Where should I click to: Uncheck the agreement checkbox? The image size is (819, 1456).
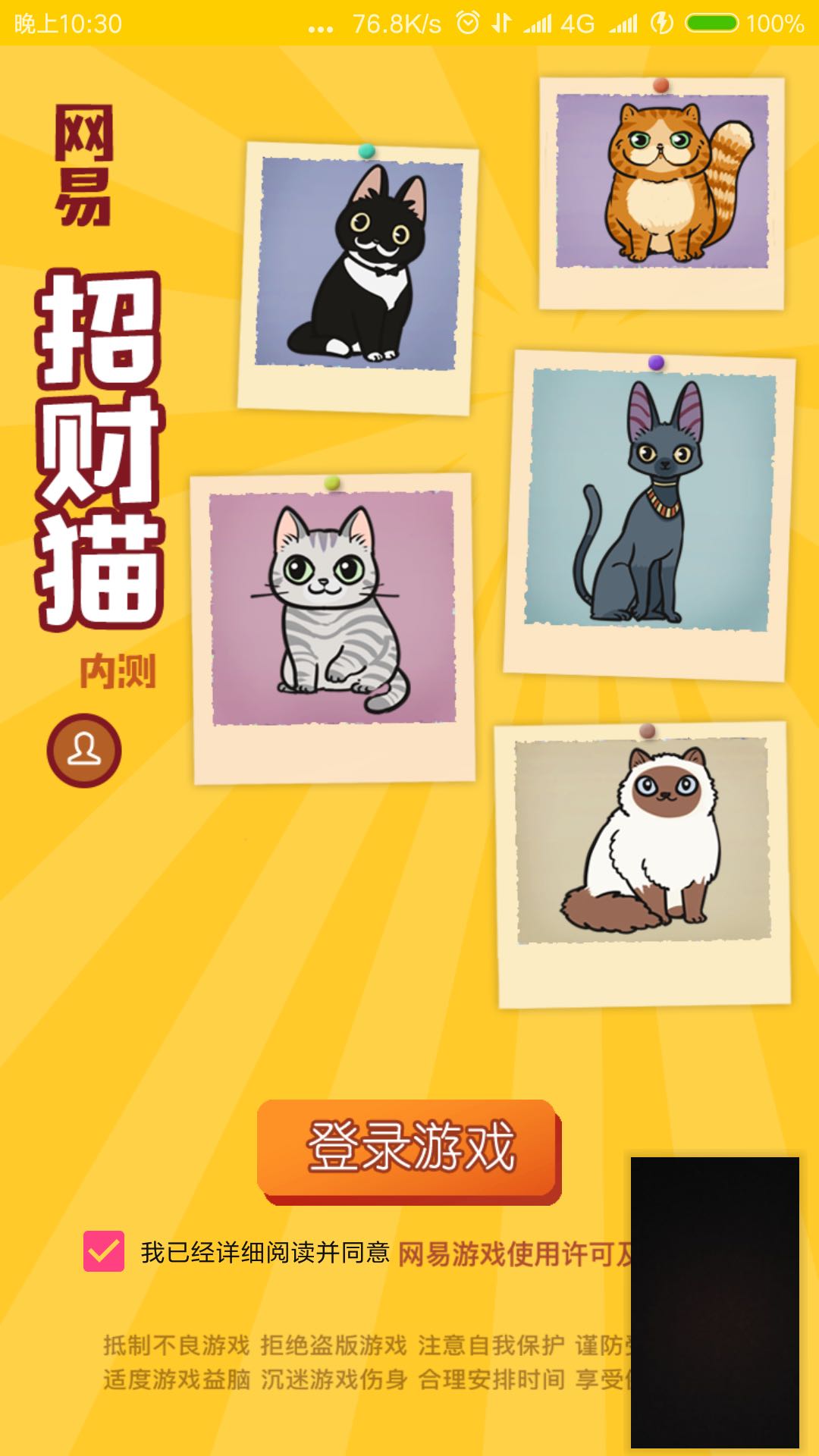[x=104, y=1250]
